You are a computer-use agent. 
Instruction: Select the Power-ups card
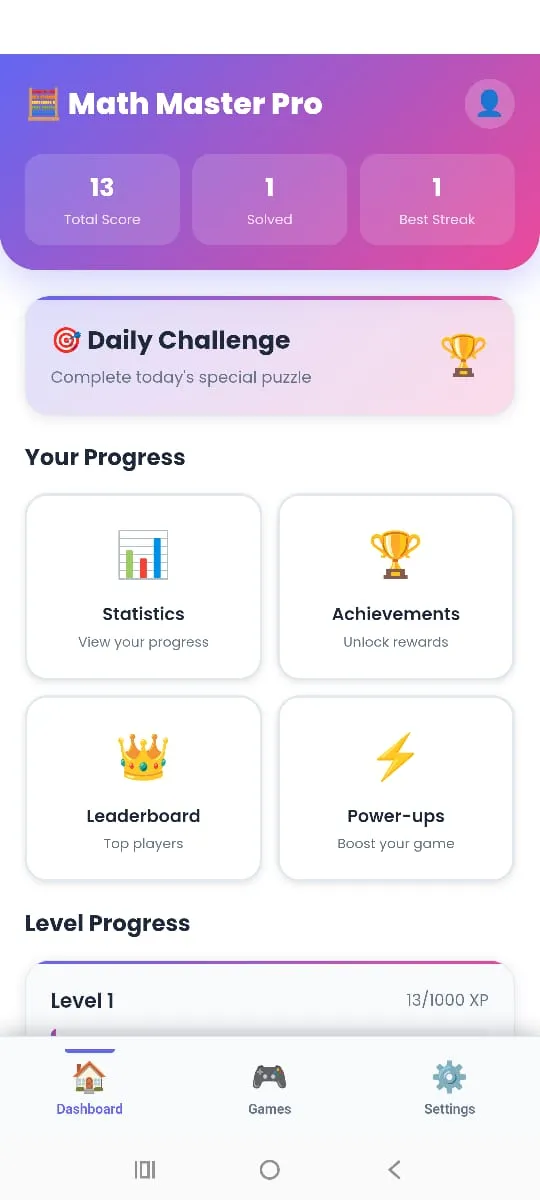[396, 789]
